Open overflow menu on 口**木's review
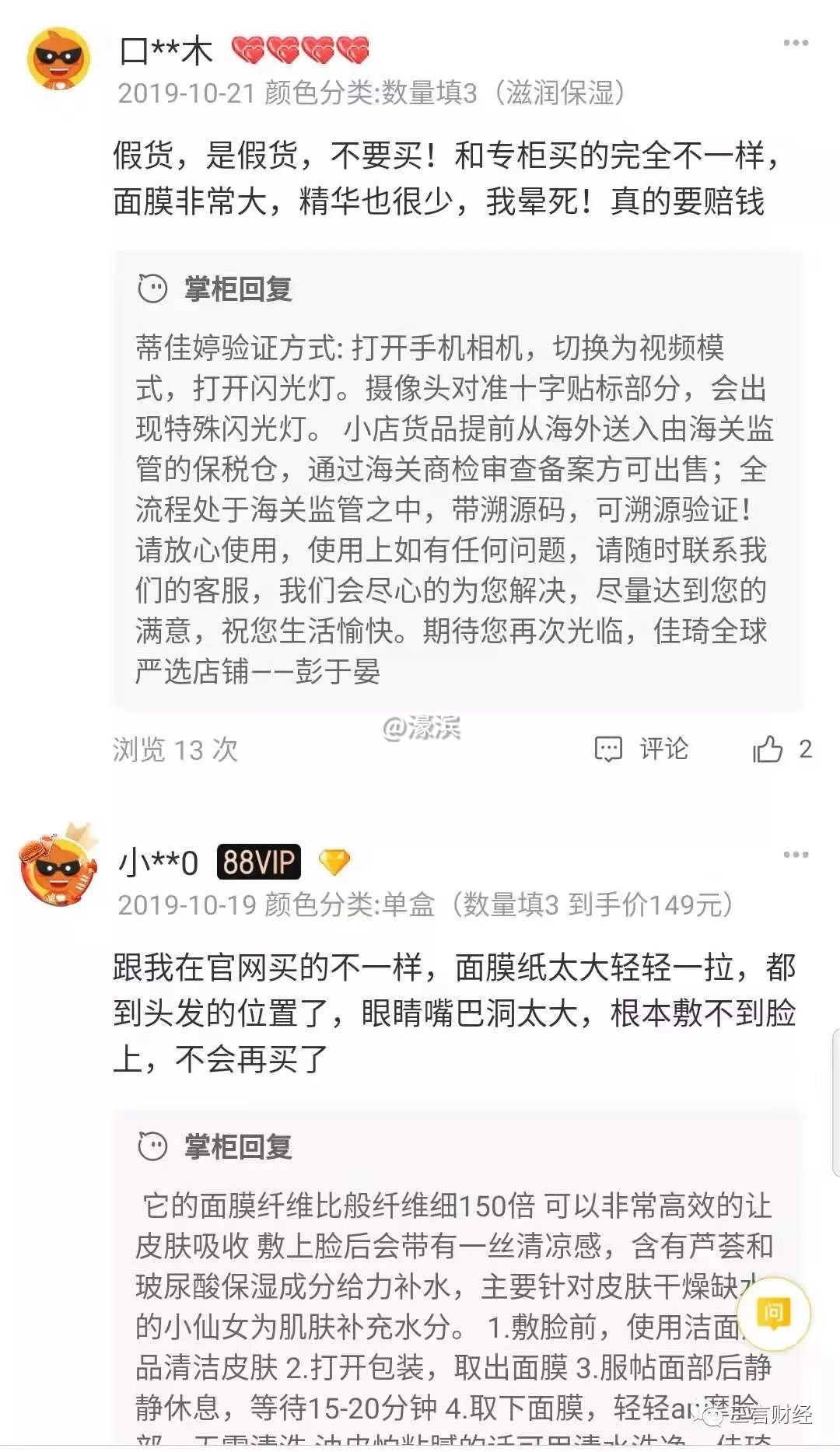This screenshot has height=1452, width=840. click(796, 43)
